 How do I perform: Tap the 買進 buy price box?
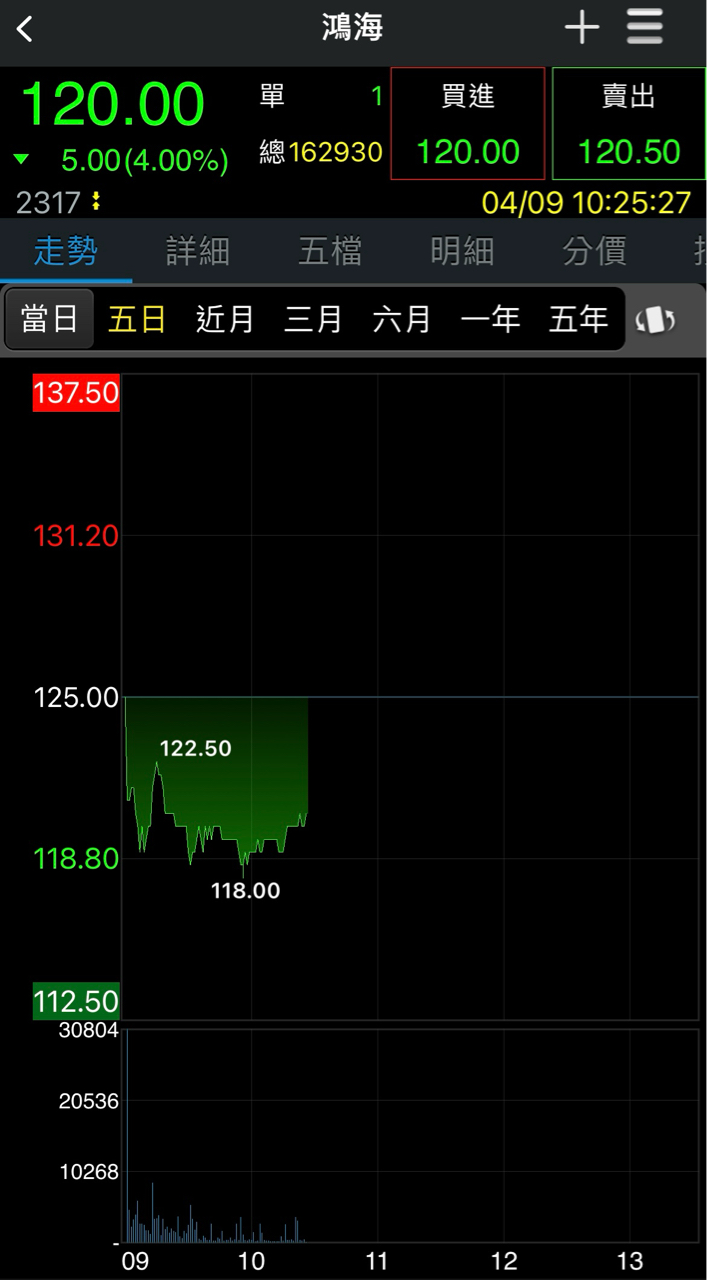pyautogui.click(x=468, y=124)
